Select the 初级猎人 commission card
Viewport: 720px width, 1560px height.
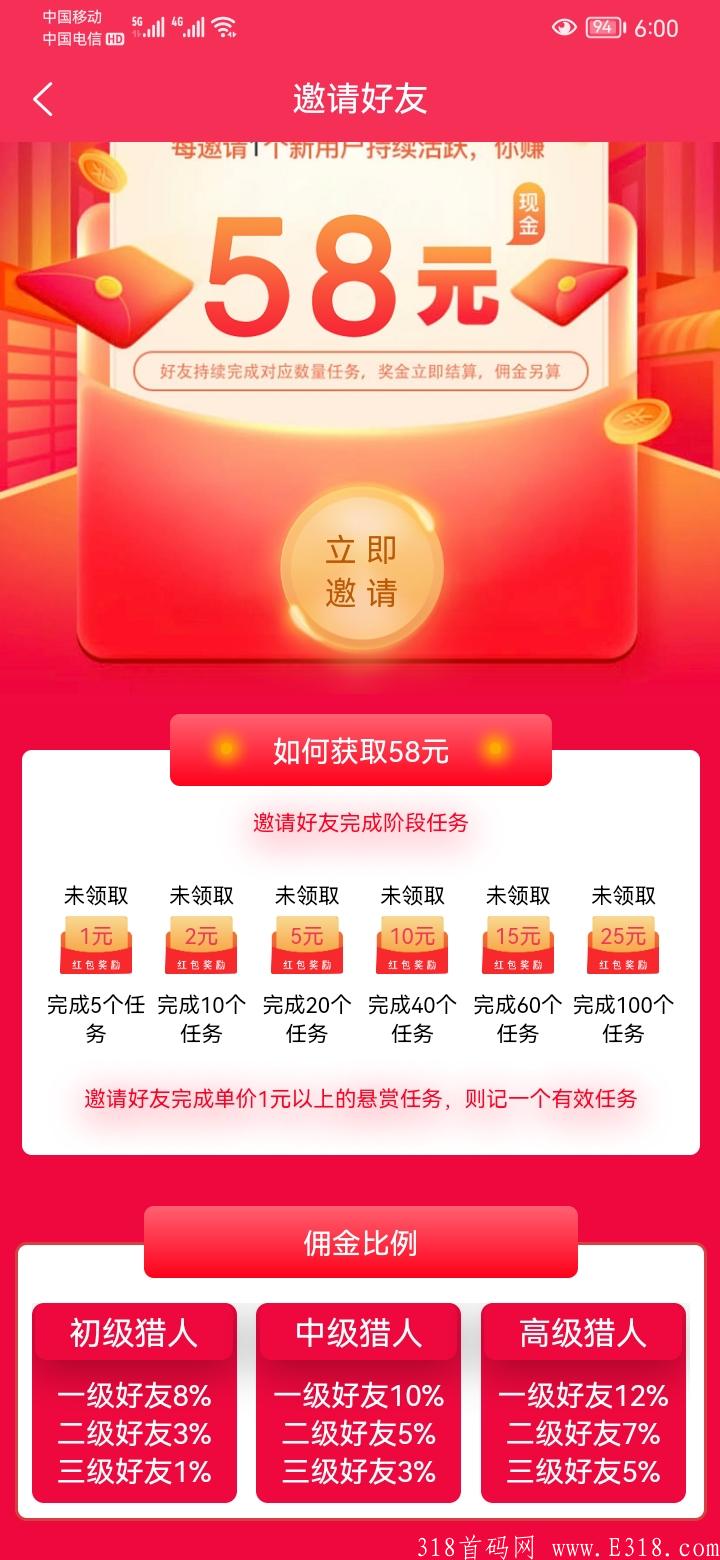coord(134,1400)
